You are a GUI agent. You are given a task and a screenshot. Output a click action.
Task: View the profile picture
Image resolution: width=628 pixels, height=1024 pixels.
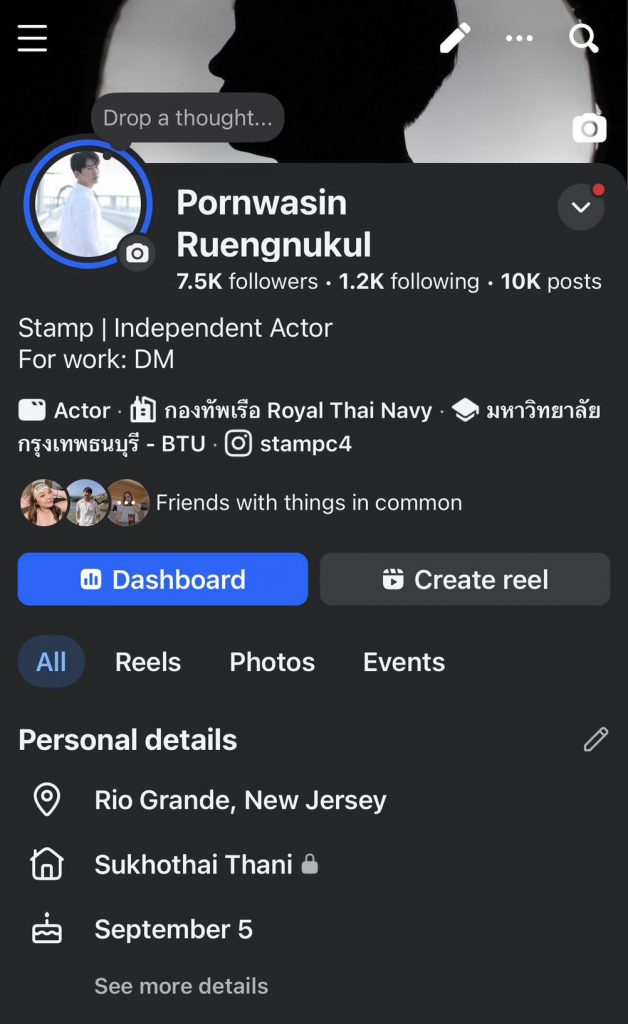(86, 203)
